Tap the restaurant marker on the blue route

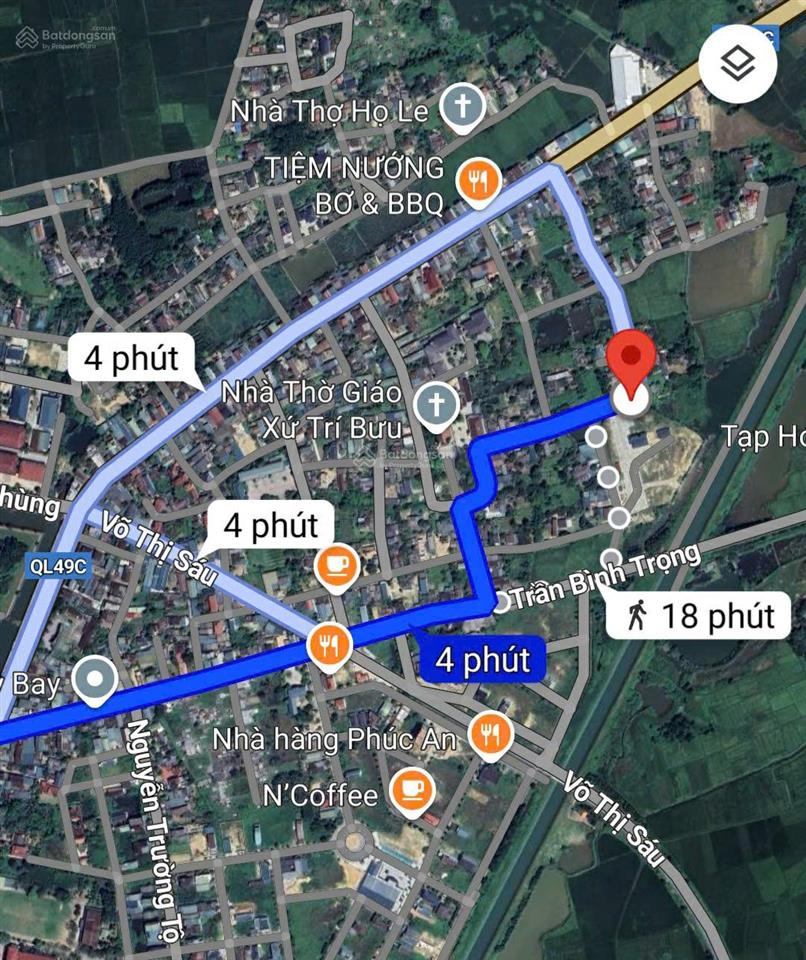[329, 645]
